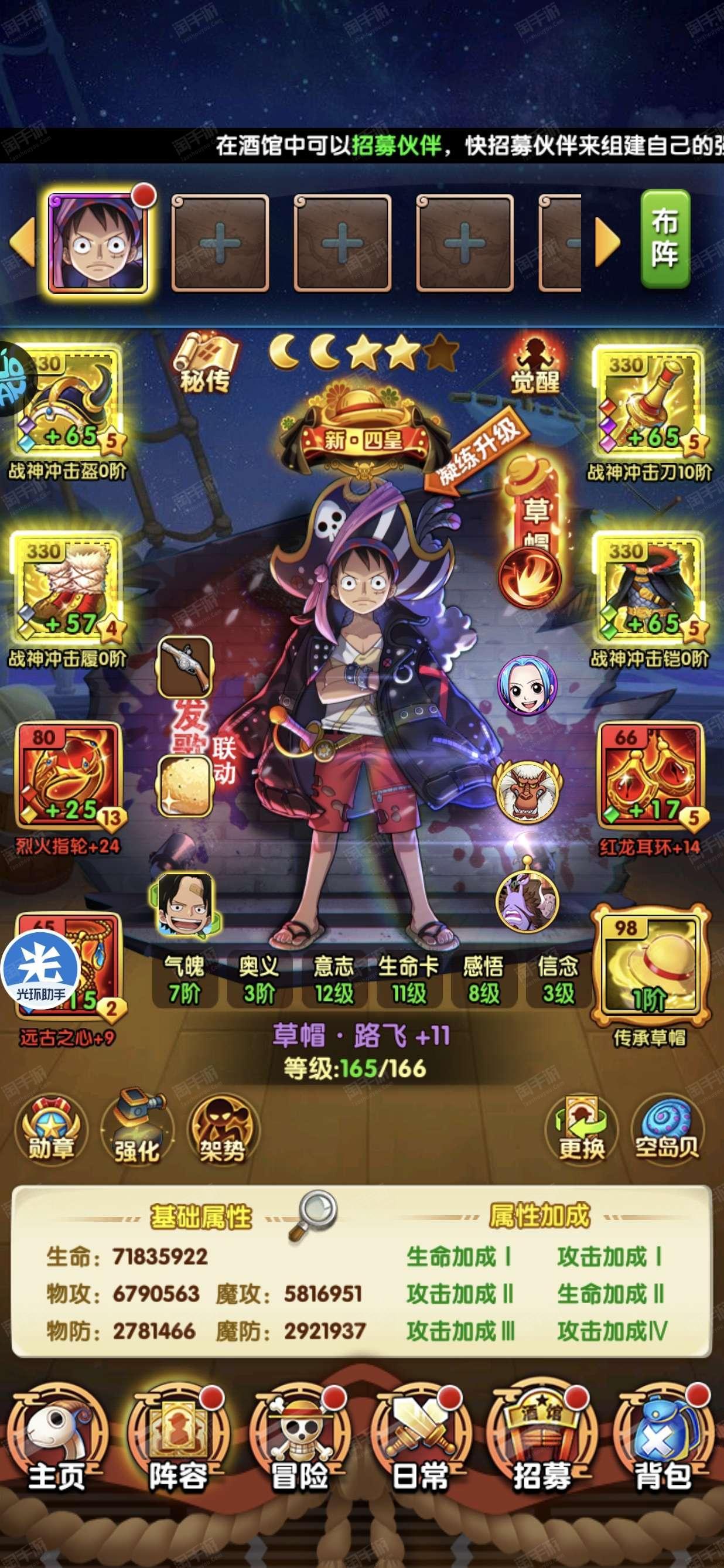Open the 觉醒 awakening icon
Viewport: 724px width, 1568px height.
point(534,363)
